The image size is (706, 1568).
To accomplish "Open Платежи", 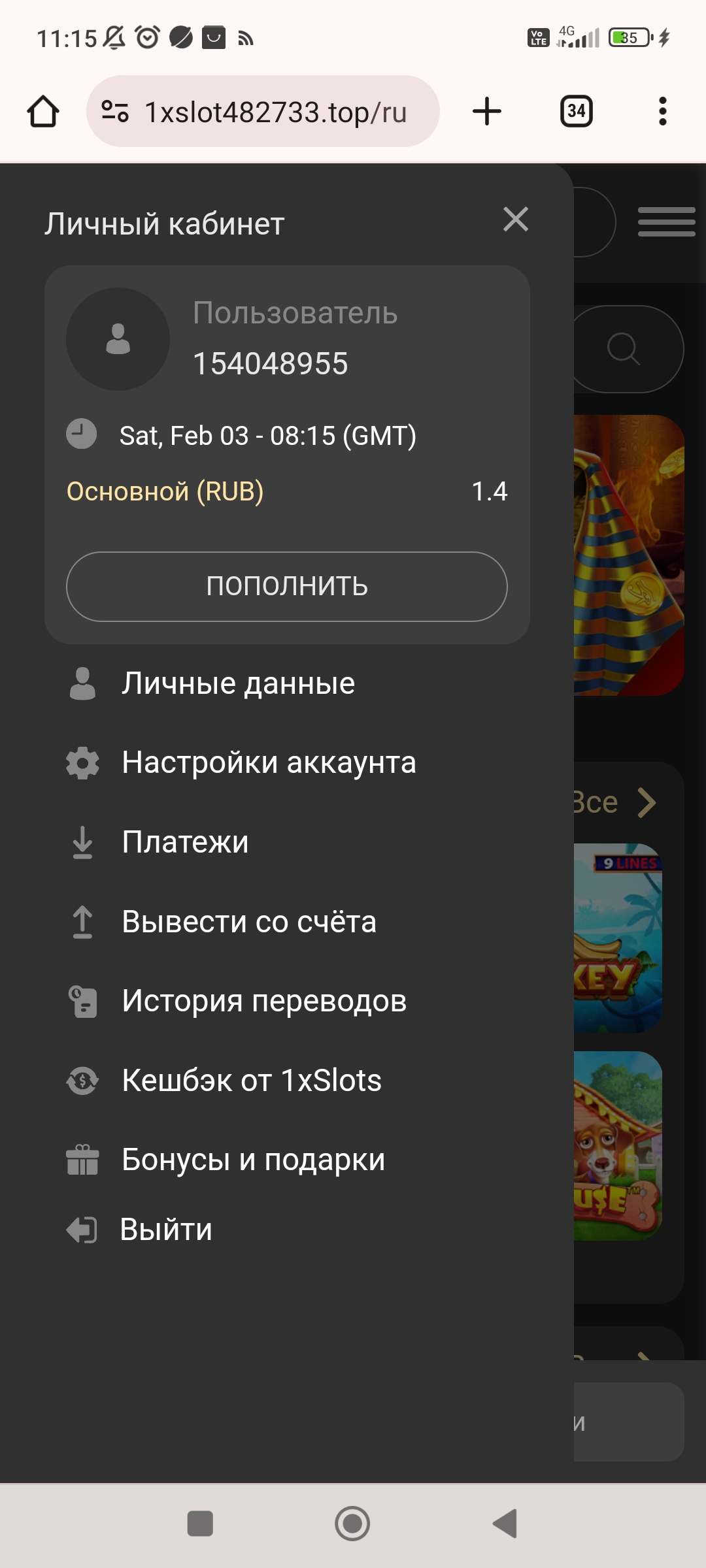I will point(185,842).
